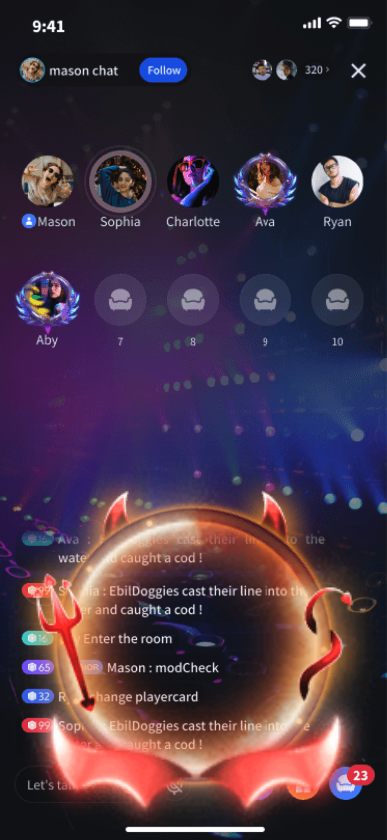Image resolution: width=387 pixels, height=840 pixels.
Task: Type in the Let's talk message field
Action: (x=88, y=785)
